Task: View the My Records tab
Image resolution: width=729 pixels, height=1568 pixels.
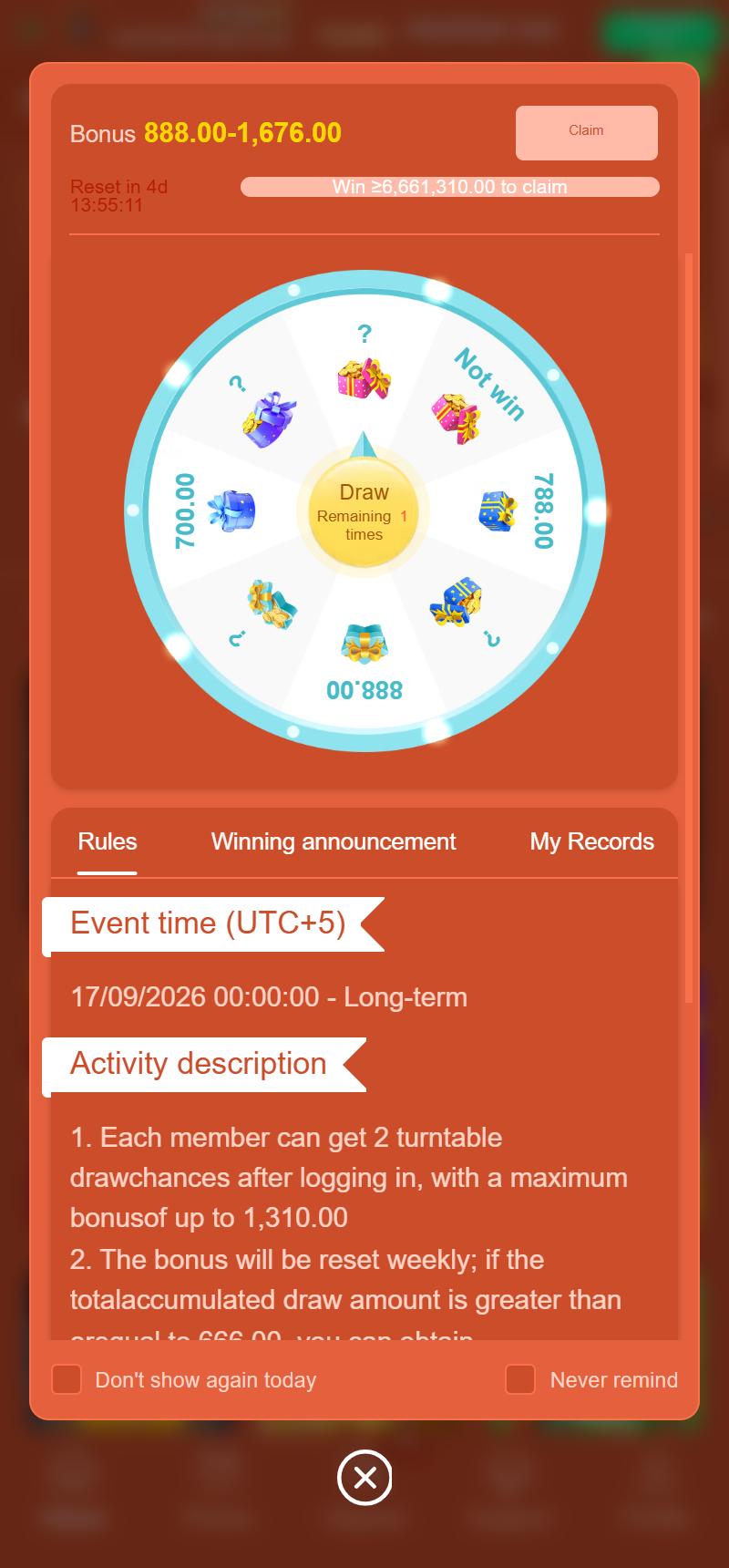Action: pos(591,841)
